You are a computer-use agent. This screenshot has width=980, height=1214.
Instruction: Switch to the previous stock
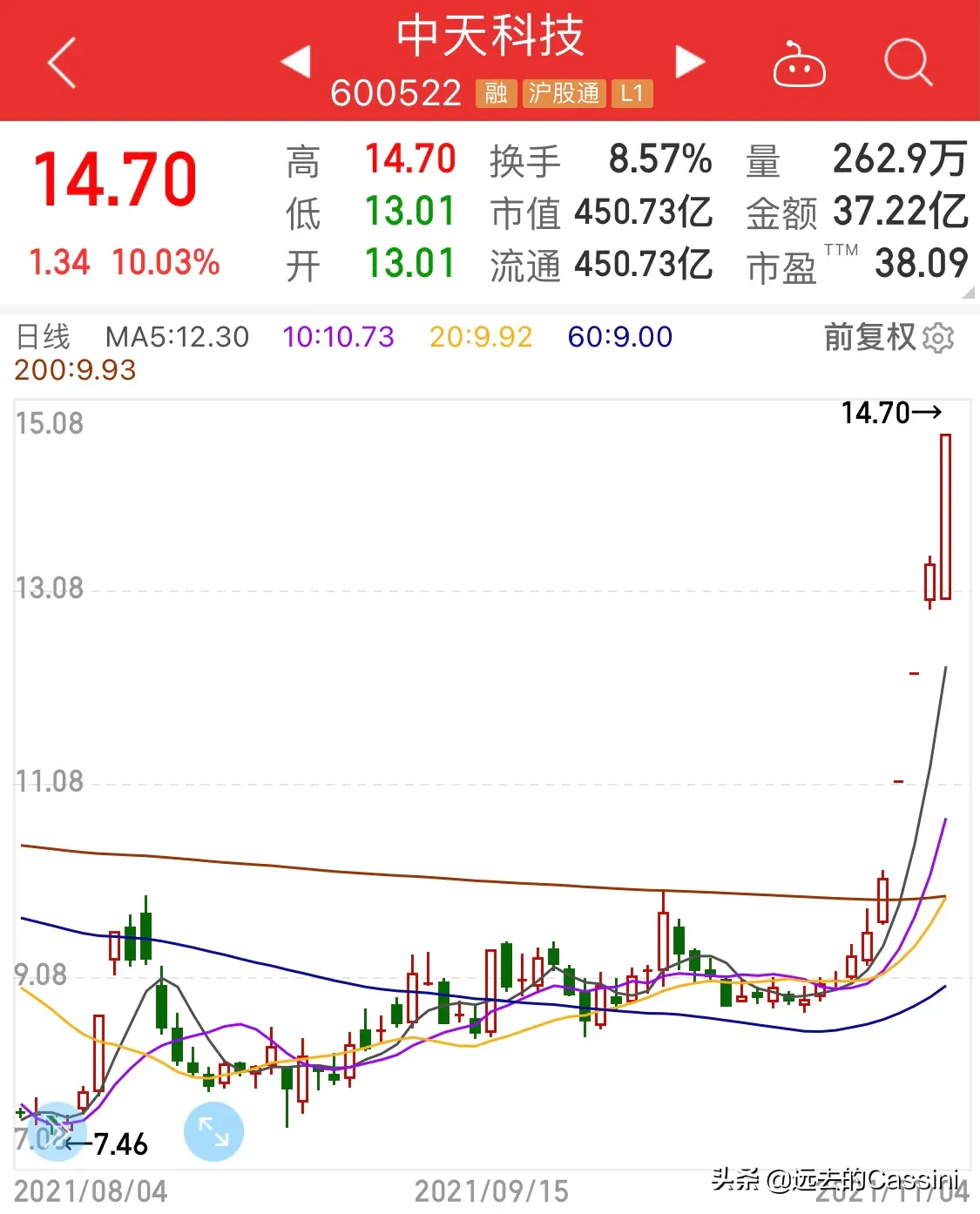coord(296,62)
